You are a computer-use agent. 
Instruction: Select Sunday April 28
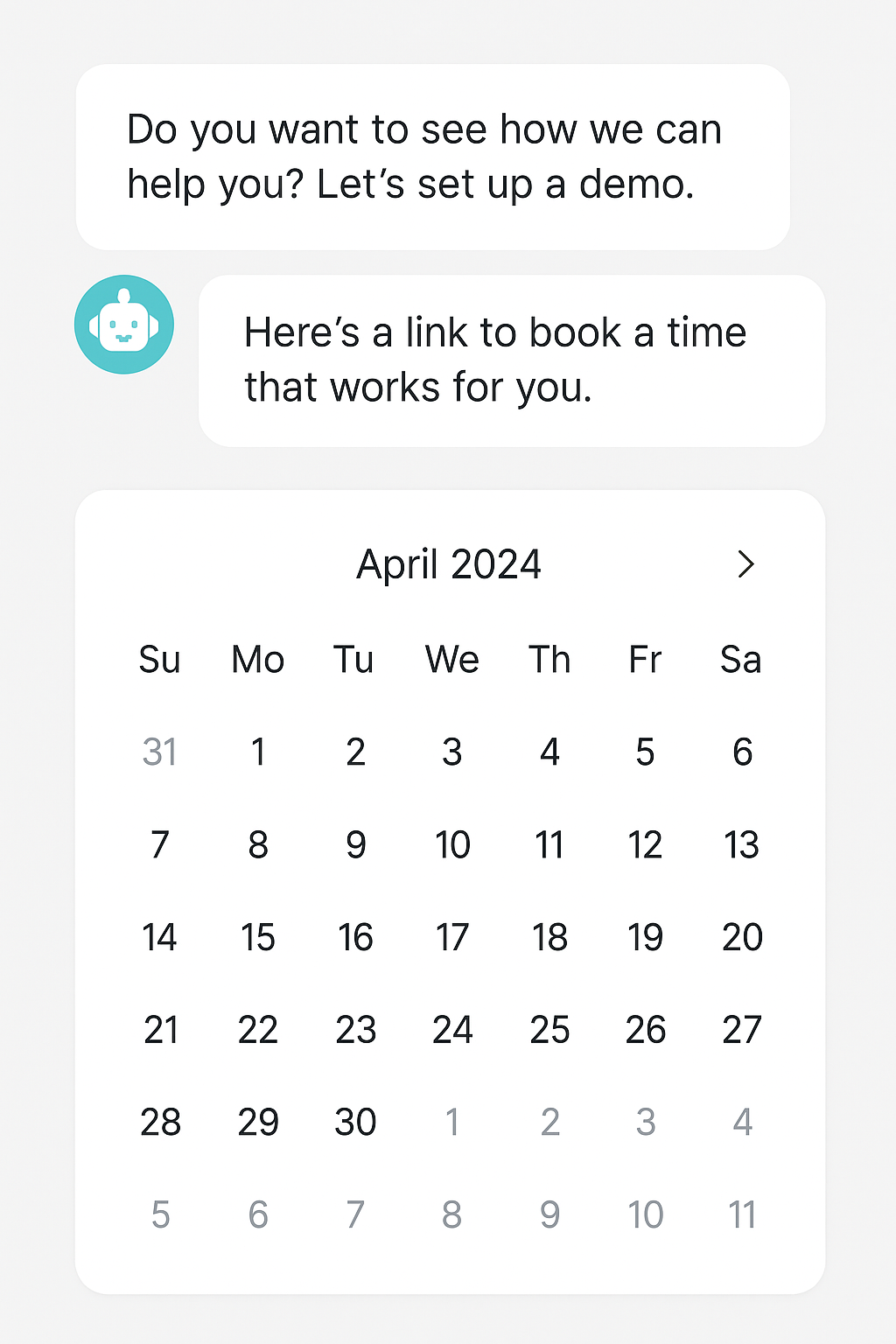pyautogui.click(x=160, y=1122)
